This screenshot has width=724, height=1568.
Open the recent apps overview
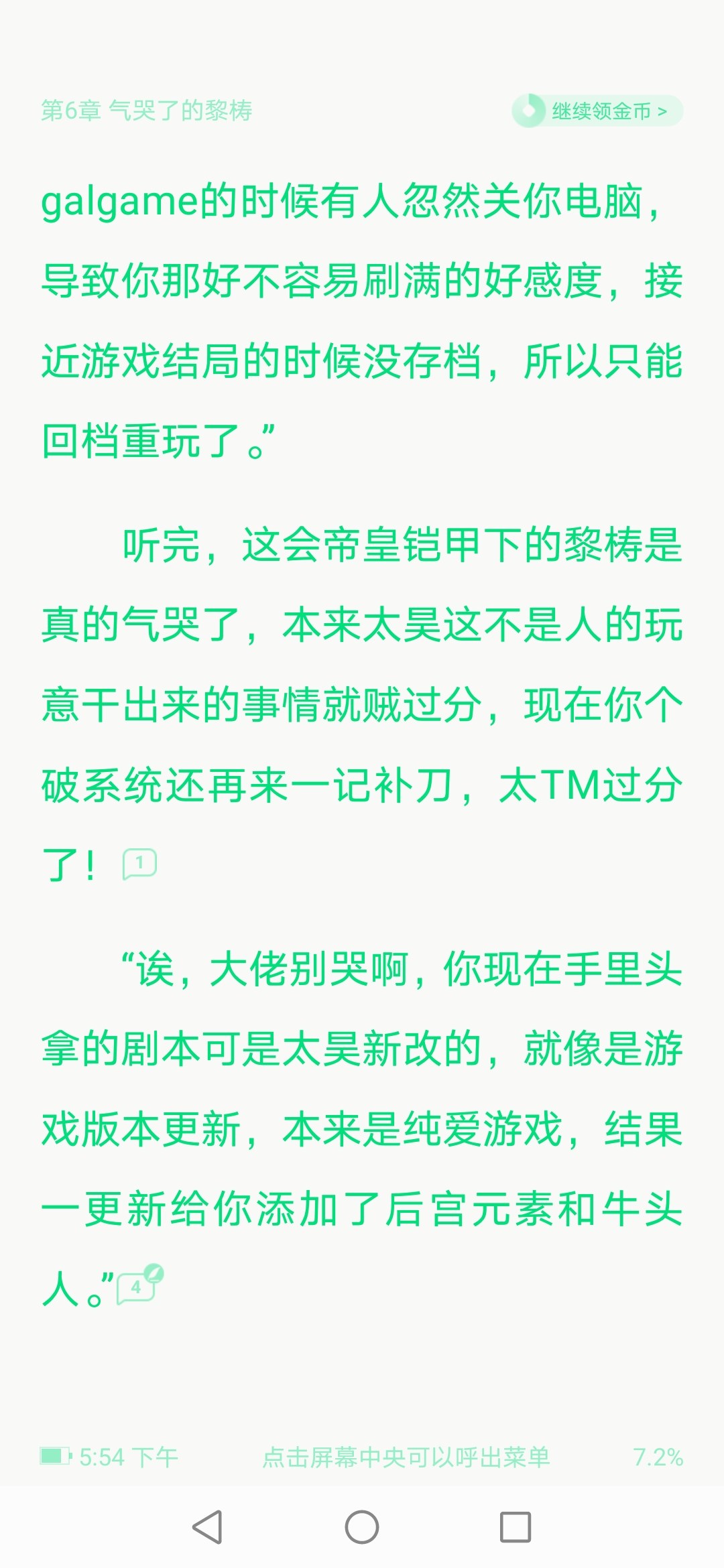516,1527
